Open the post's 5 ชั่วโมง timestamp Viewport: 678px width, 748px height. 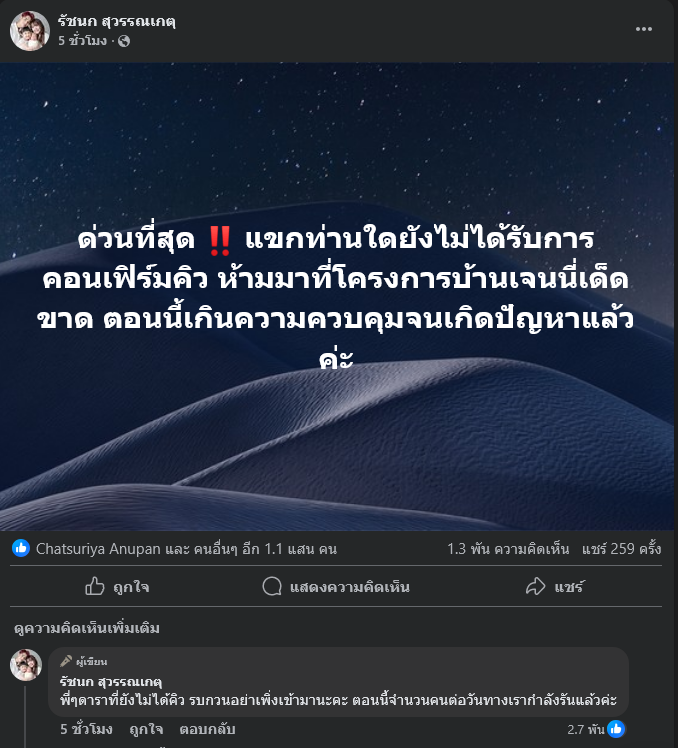click(x=84, y=41)
